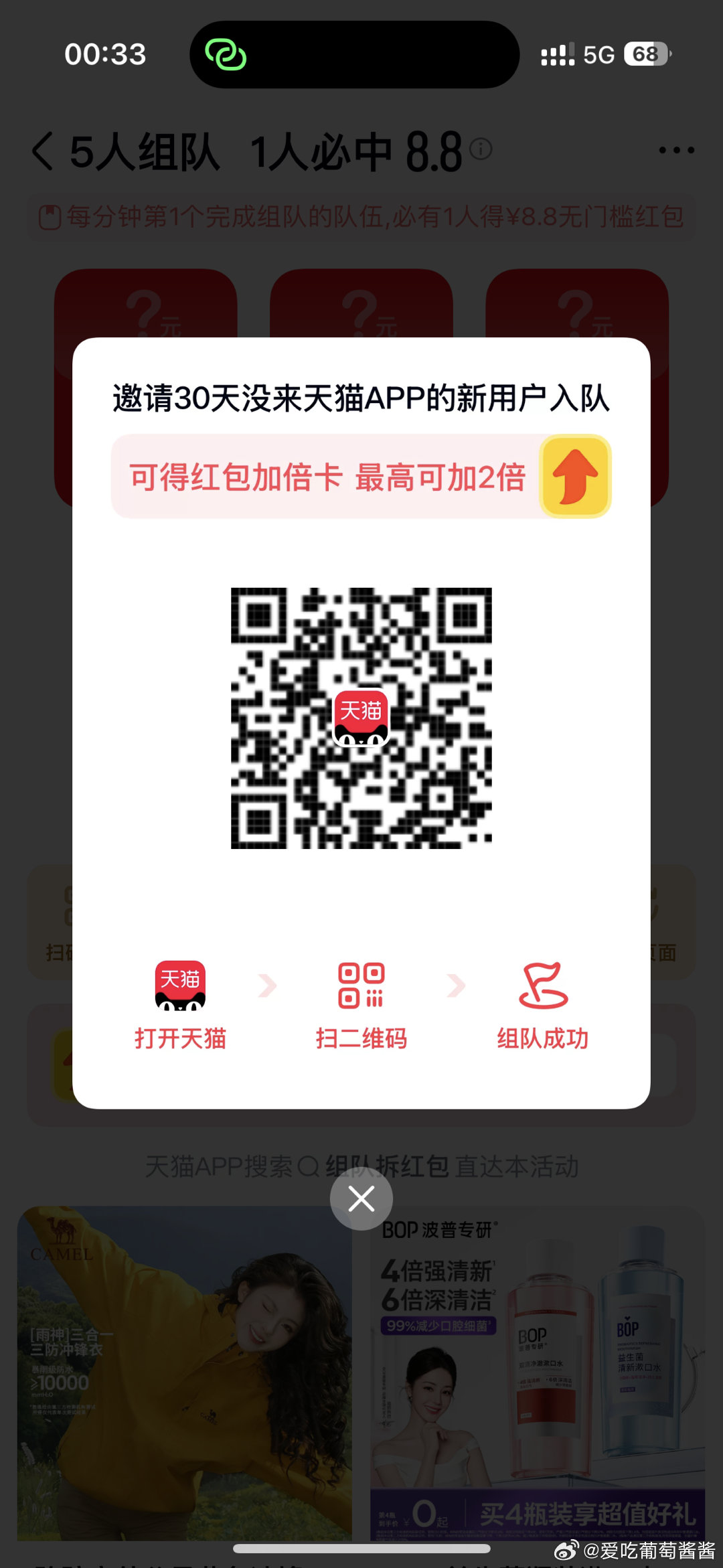723x1568 pixels.
Task: Open the BOP 波普专研 mouthwash ad
Action: pyautogui.click(x=538, y=1373)
